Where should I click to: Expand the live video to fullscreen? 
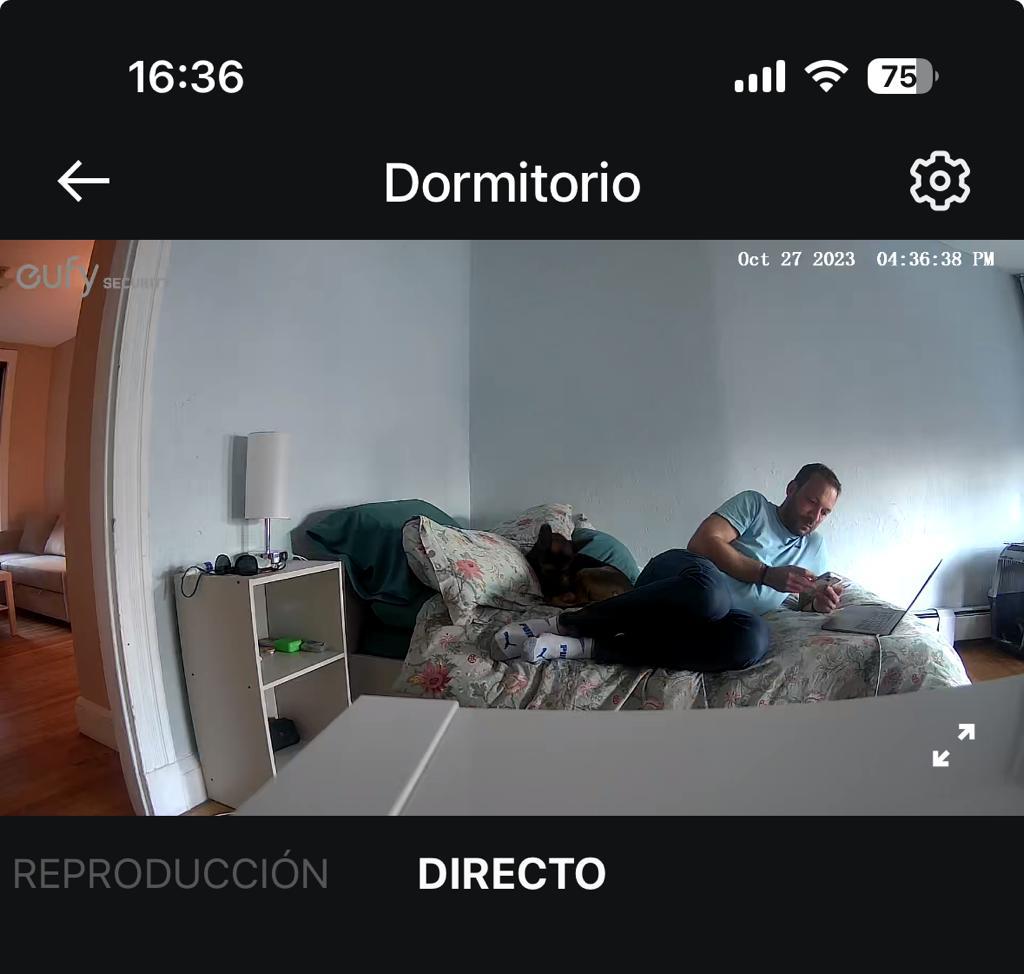click(953, 745)
